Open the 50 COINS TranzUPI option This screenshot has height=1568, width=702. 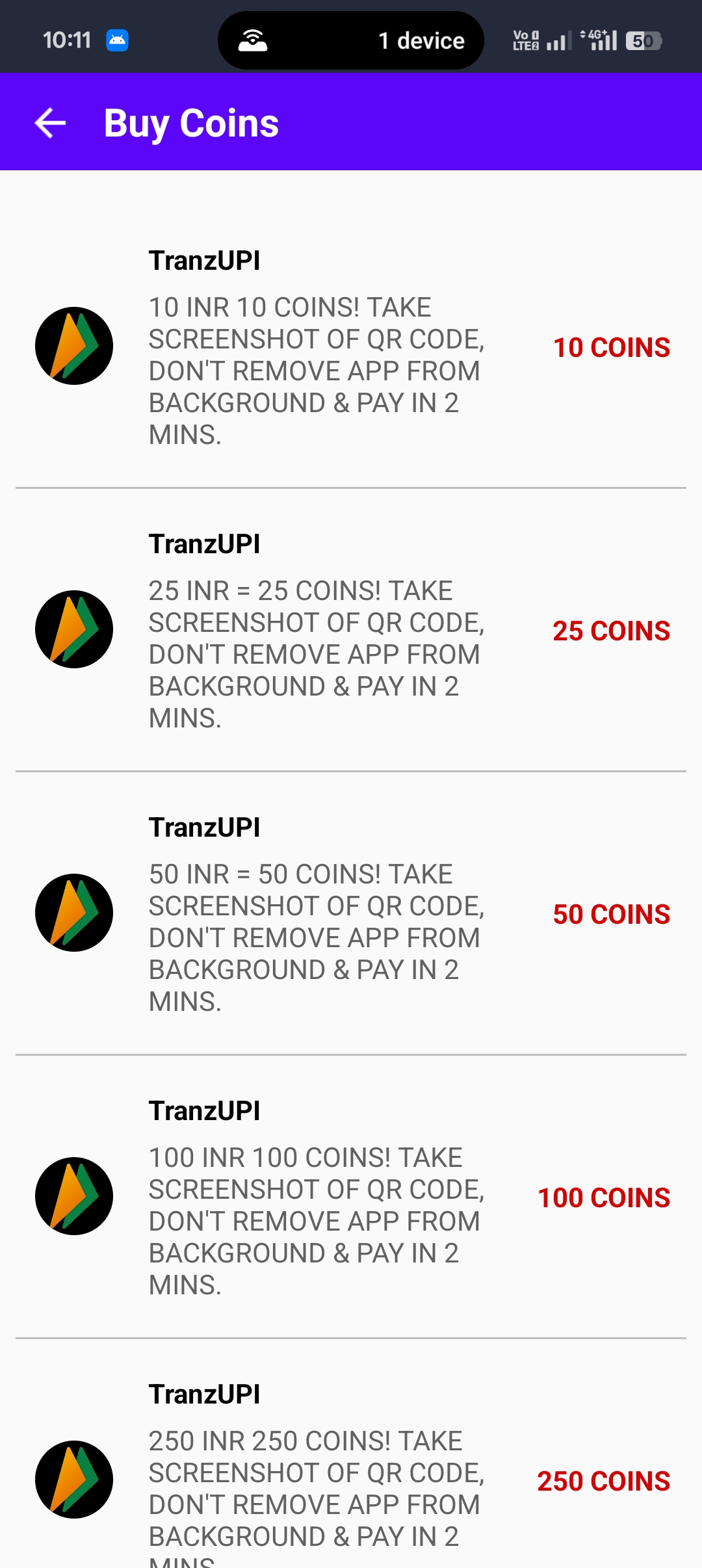[x=351, y=913]
